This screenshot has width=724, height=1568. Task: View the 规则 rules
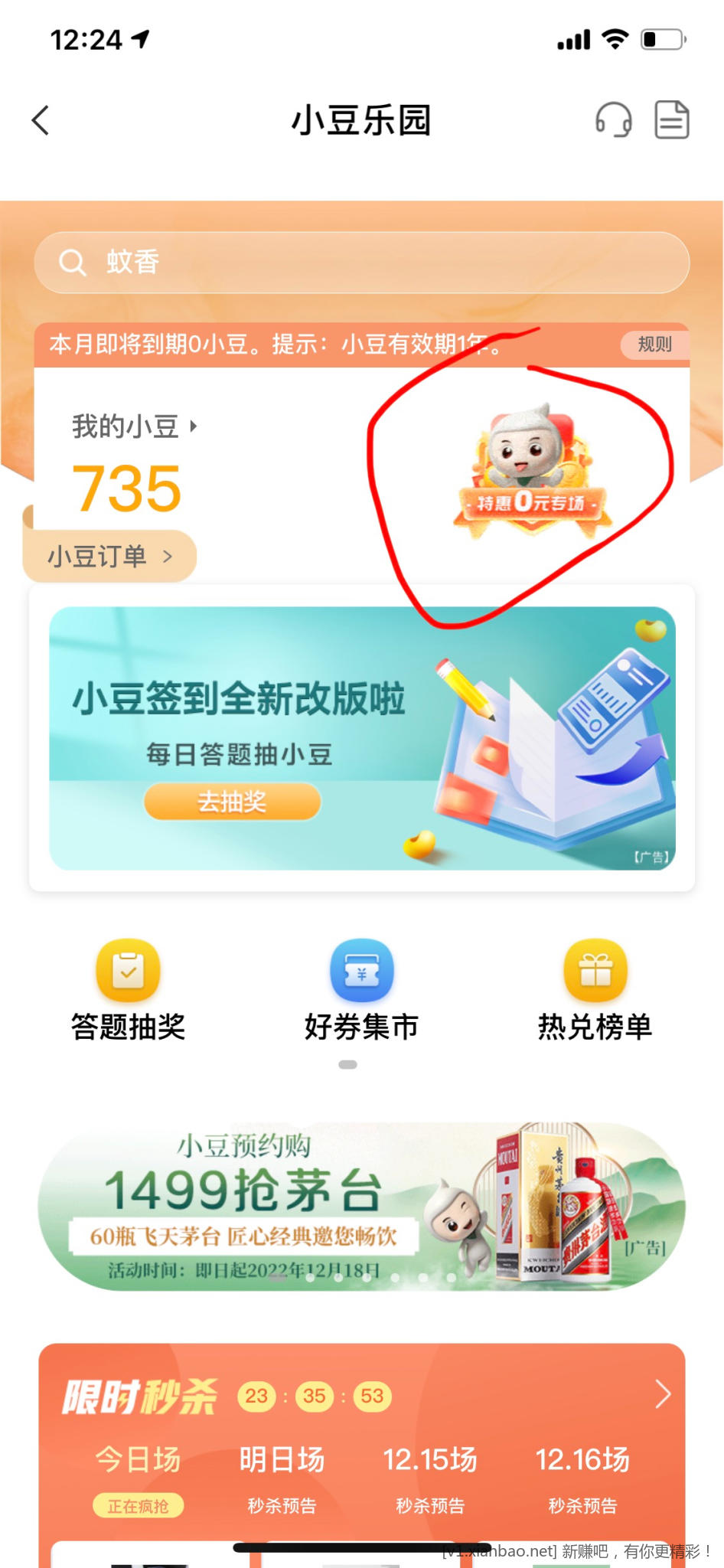(654, 345)
